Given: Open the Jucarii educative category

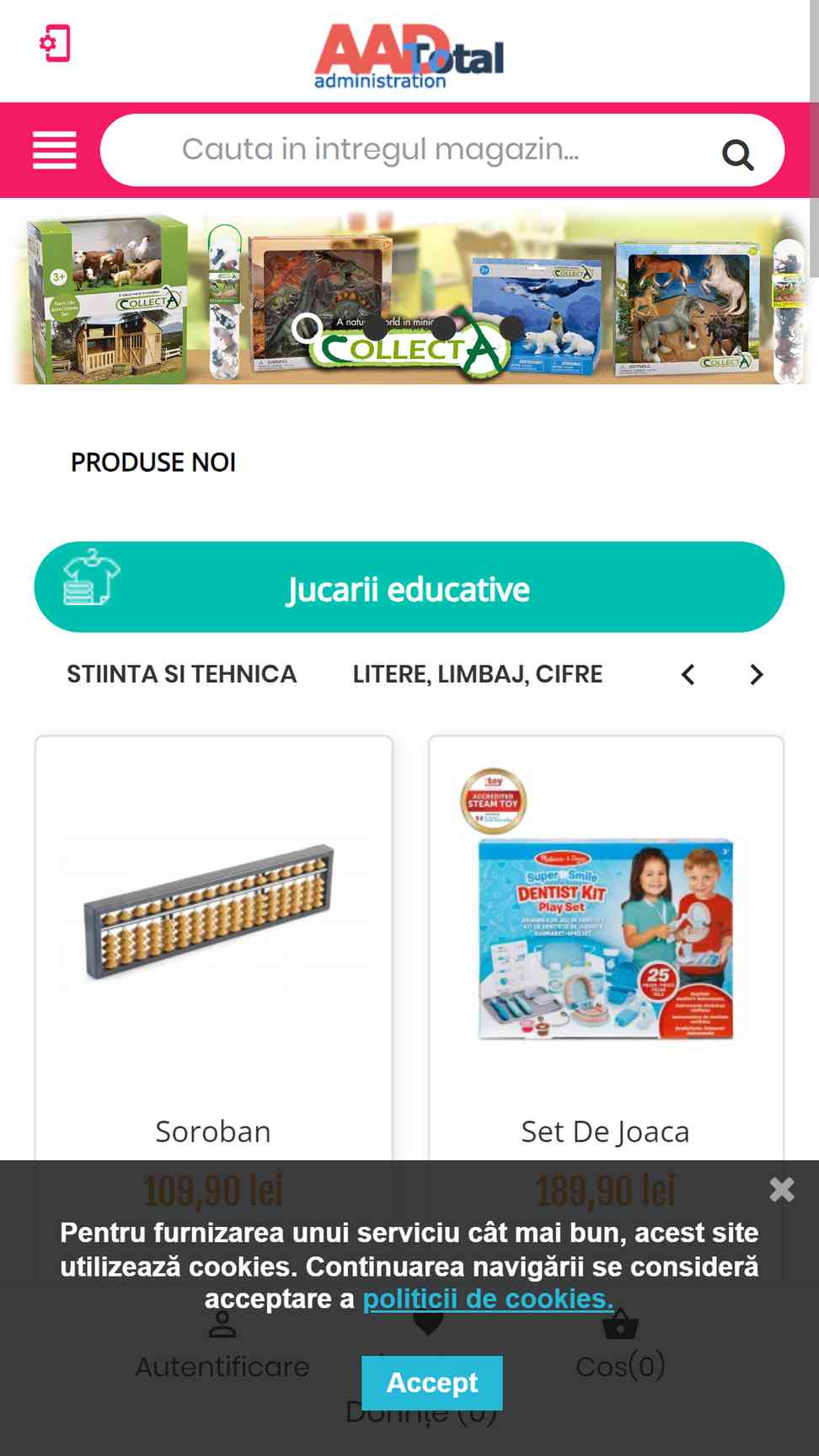Looking at the screenshot, I should 409,588.
